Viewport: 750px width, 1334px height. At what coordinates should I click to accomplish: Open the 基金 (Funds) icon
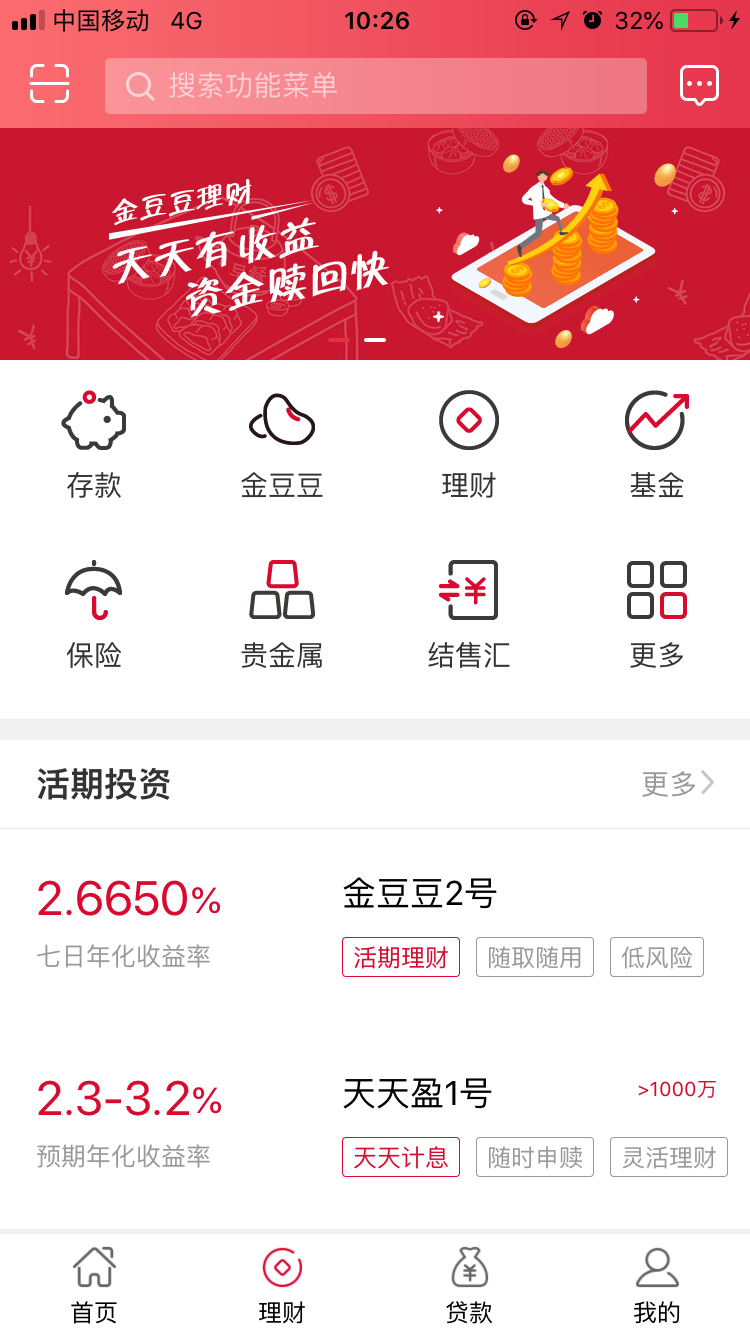tap(656, 440)
